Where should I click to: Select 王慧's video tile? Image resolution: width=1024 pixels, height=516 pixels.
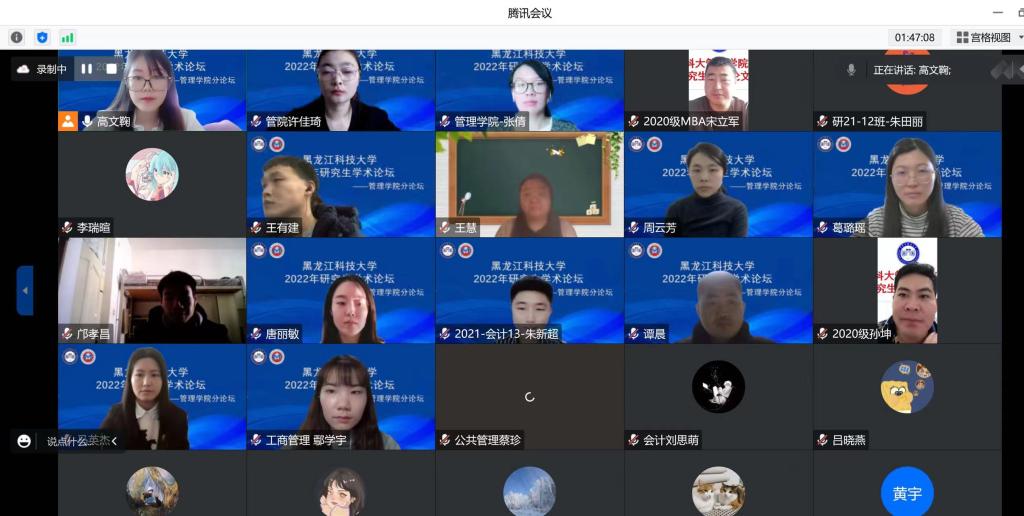(529, 185)
